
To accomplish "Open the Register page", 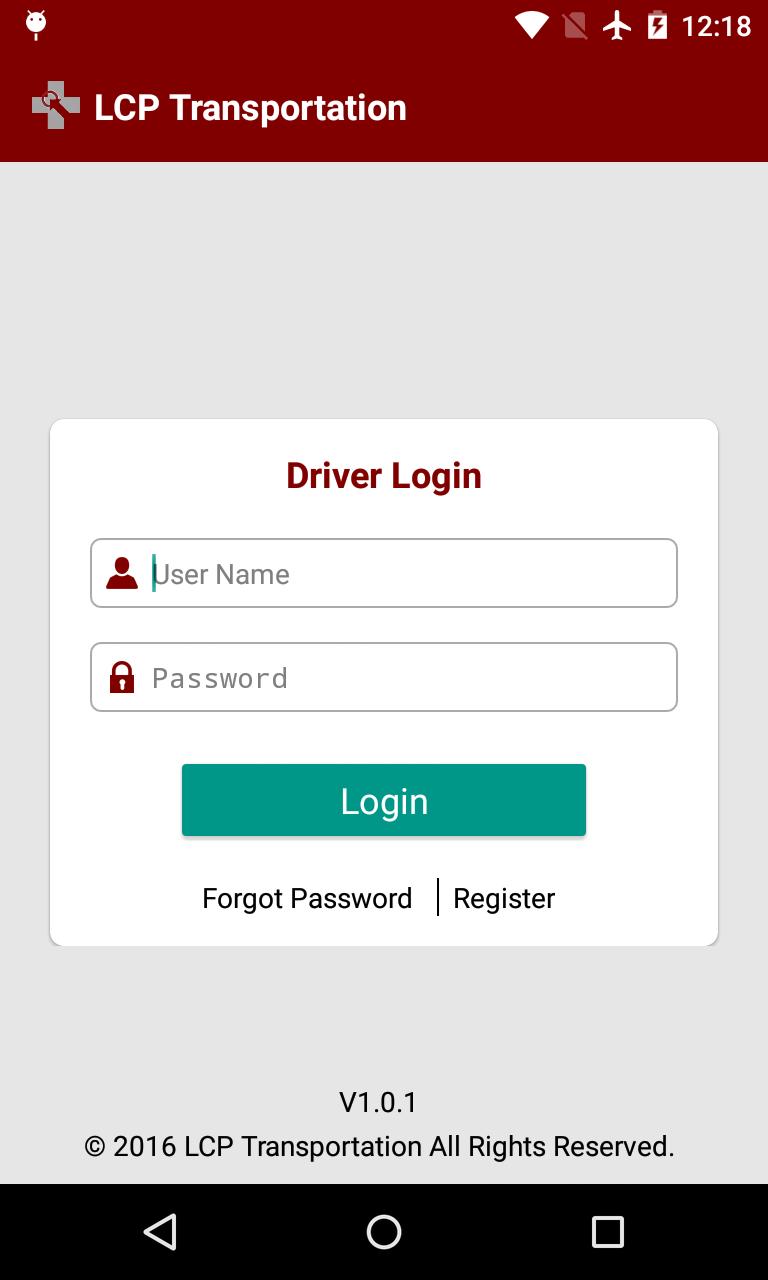I will click(x=504, y=898).
